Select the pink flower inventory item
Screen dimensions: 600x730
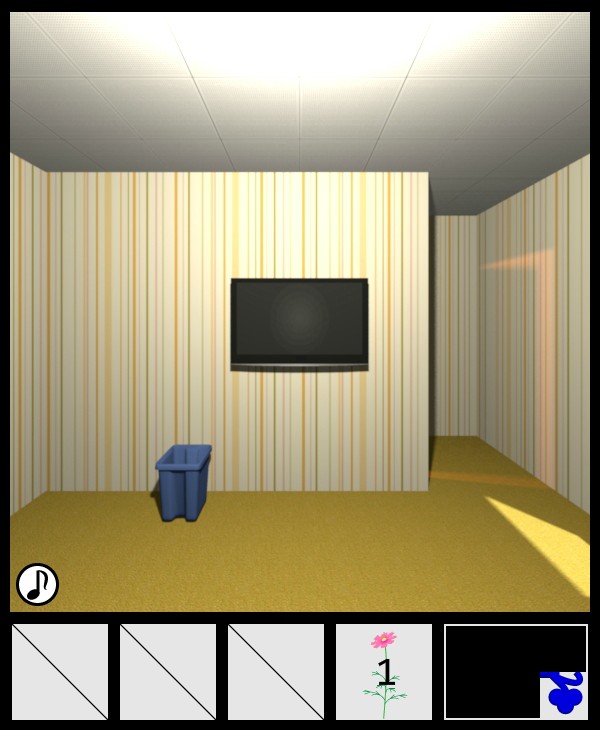[x=384, y=671]
